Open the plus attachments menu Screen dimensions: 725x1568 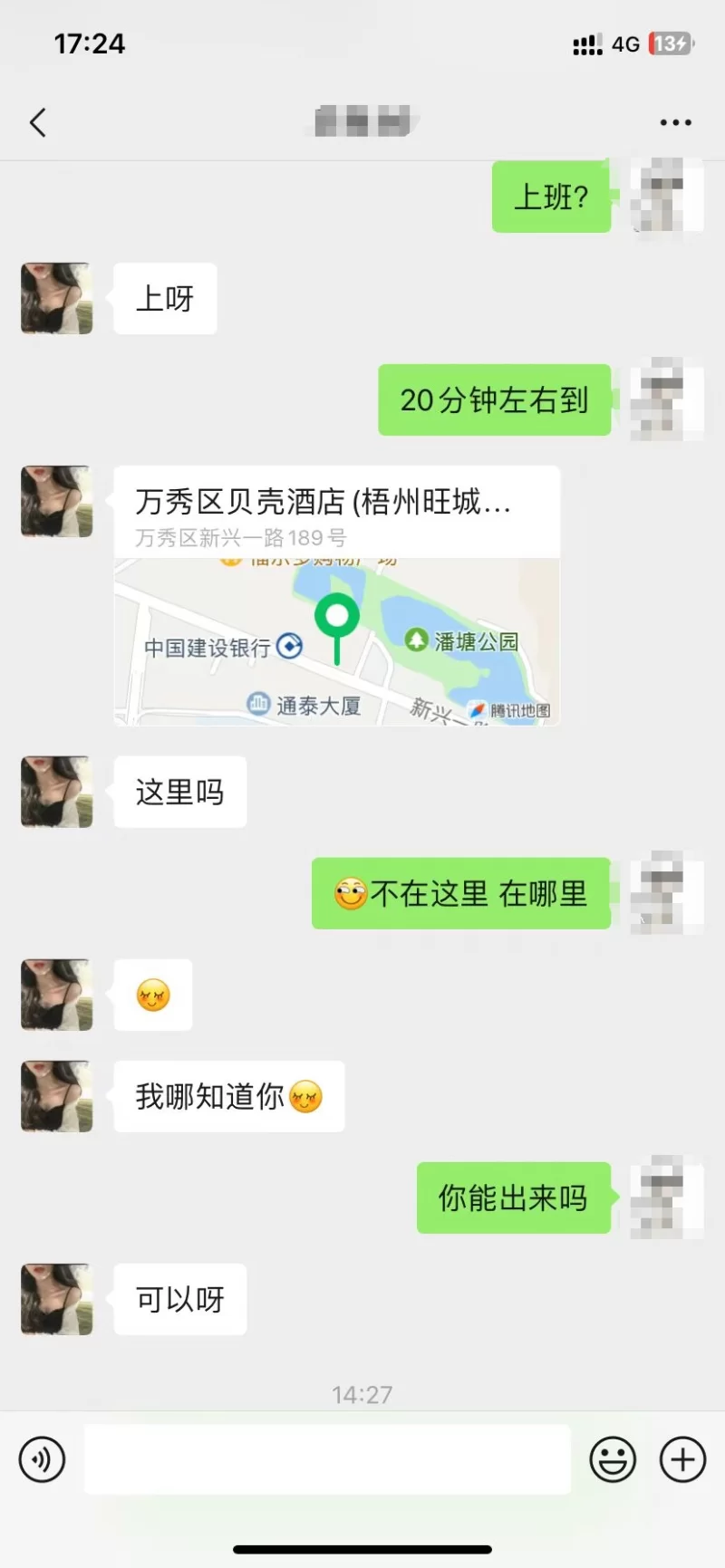(x=682, y=1459)
